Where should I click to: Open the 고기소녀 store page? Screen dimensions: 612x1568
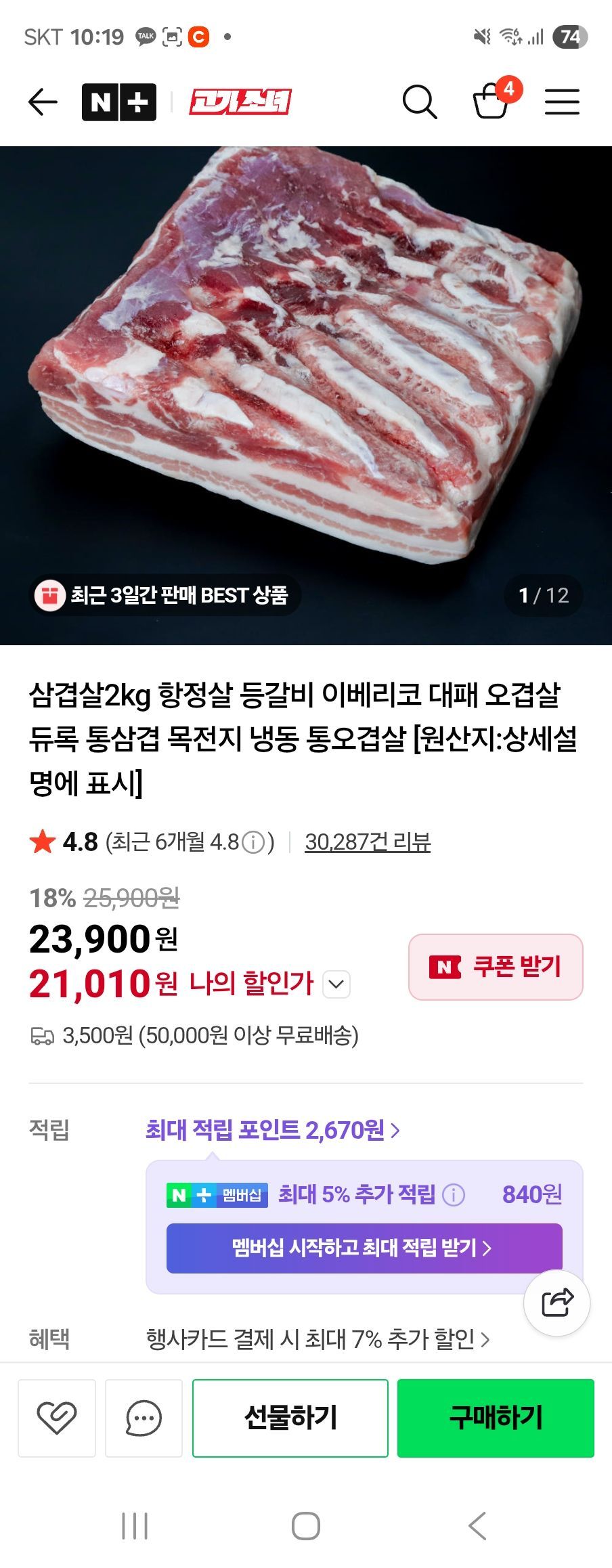click(240, 102)
